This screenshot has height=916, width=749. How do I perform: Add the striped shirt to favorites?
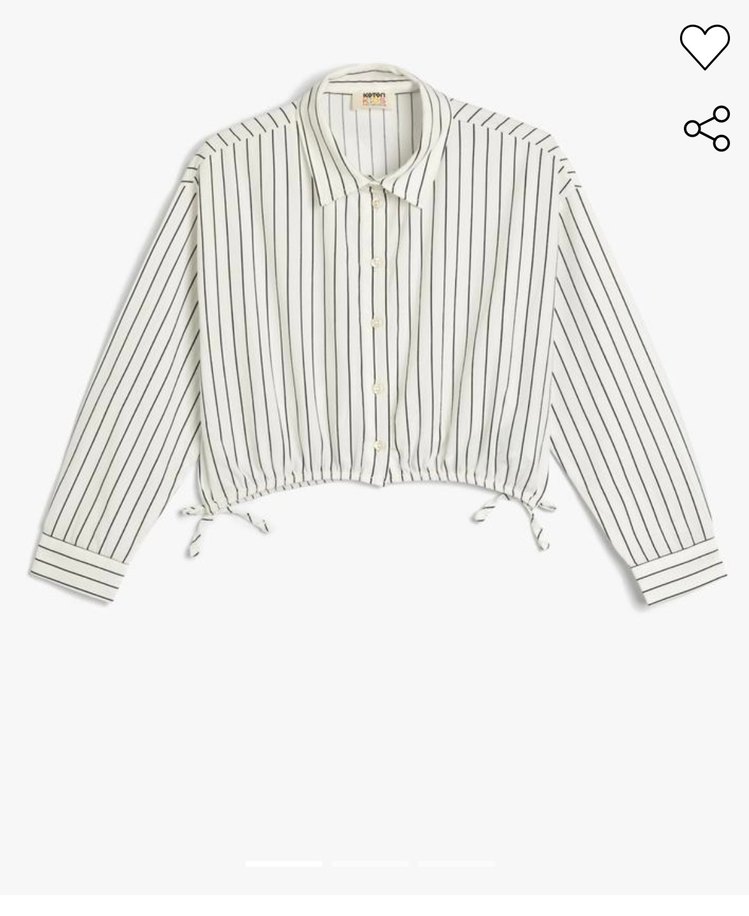[x=705, y=46]
